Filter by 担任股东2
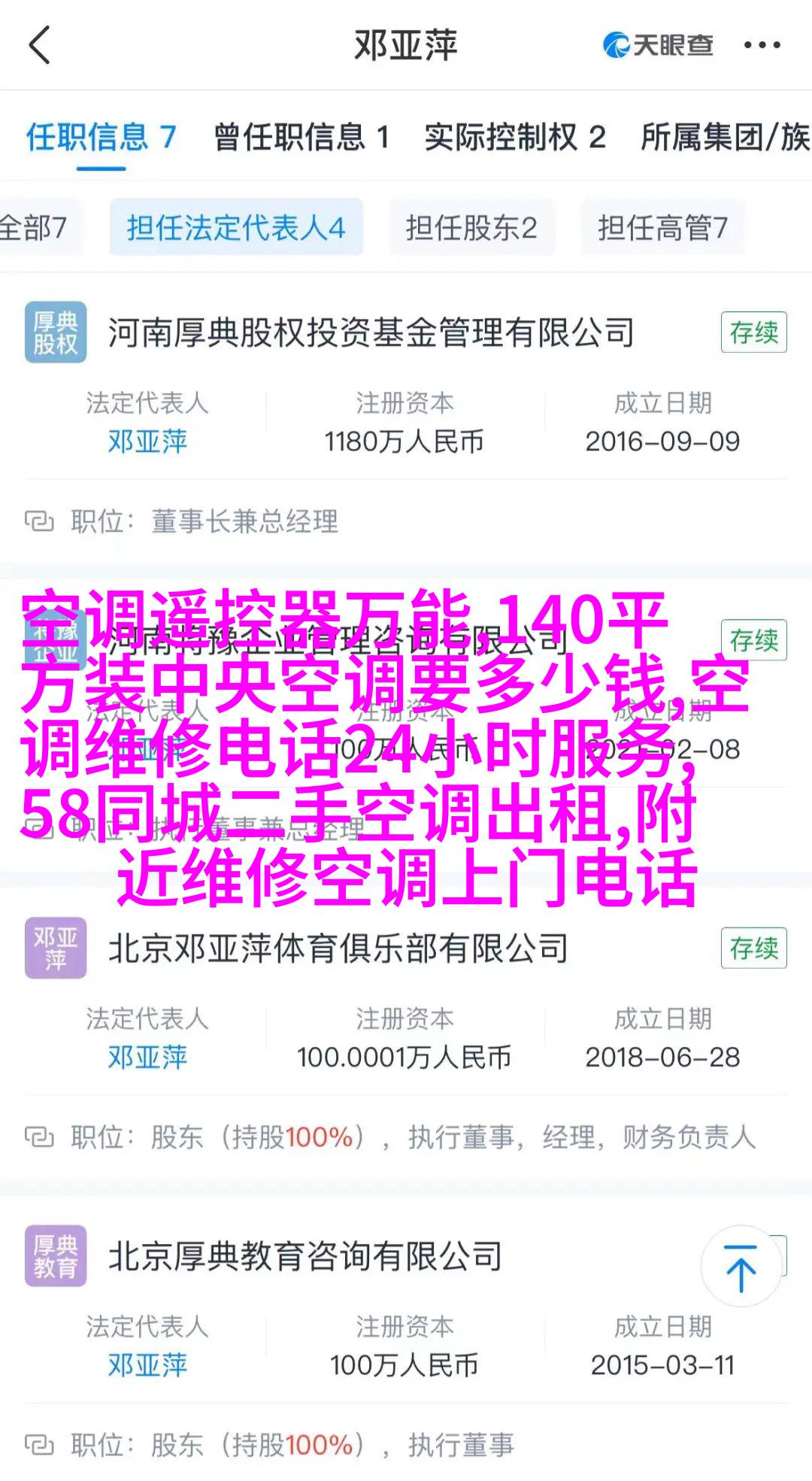Image resolution: width=812 pixels, height=1481 pixels. [471, 227]
